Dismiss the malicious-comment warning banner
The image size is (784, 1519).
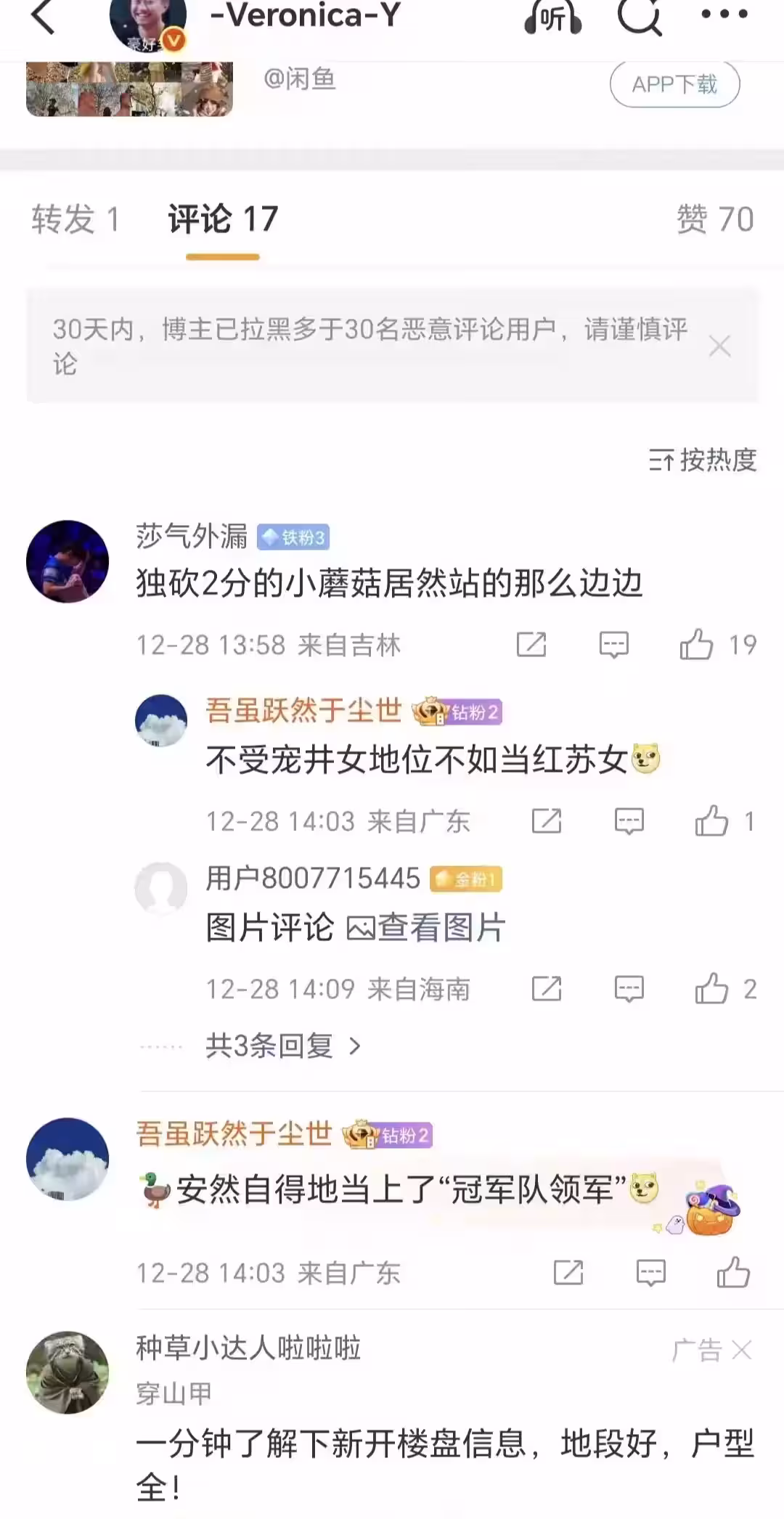tap(719, 346)
